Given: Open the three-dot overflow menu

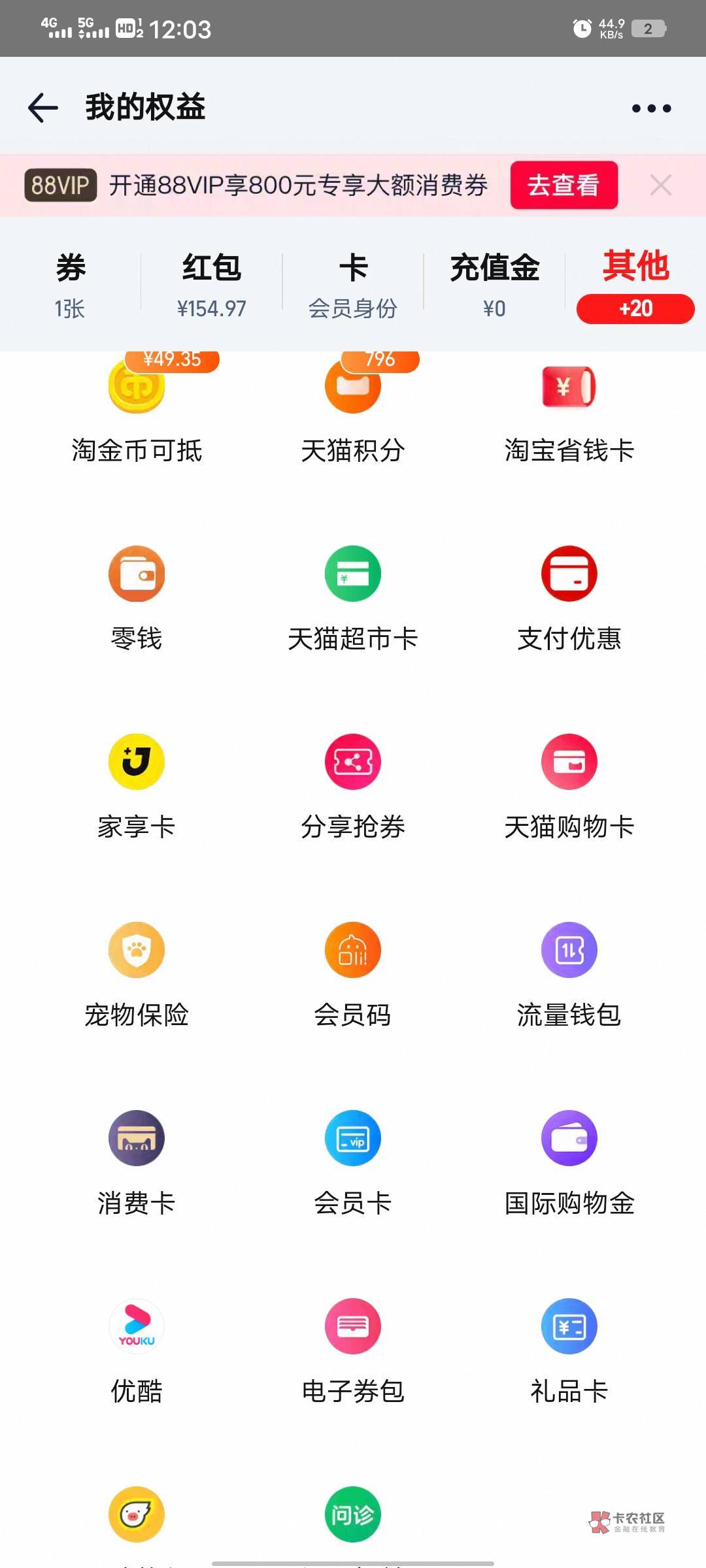Looking at the screenshot, I should click(x=651, y=108).
